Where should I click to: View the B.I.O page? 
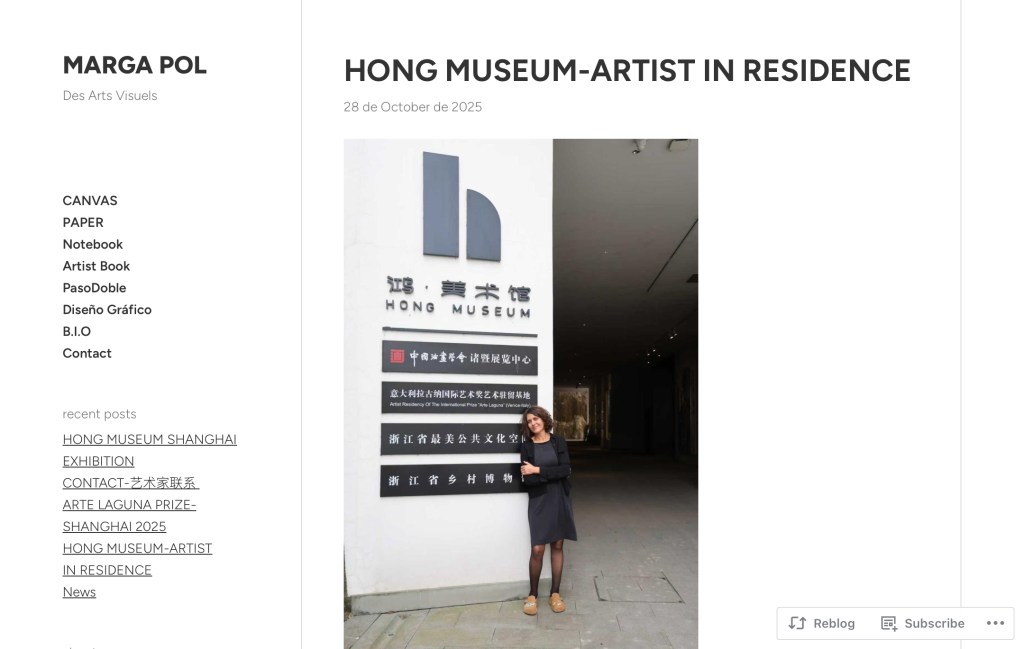(77, 331)
